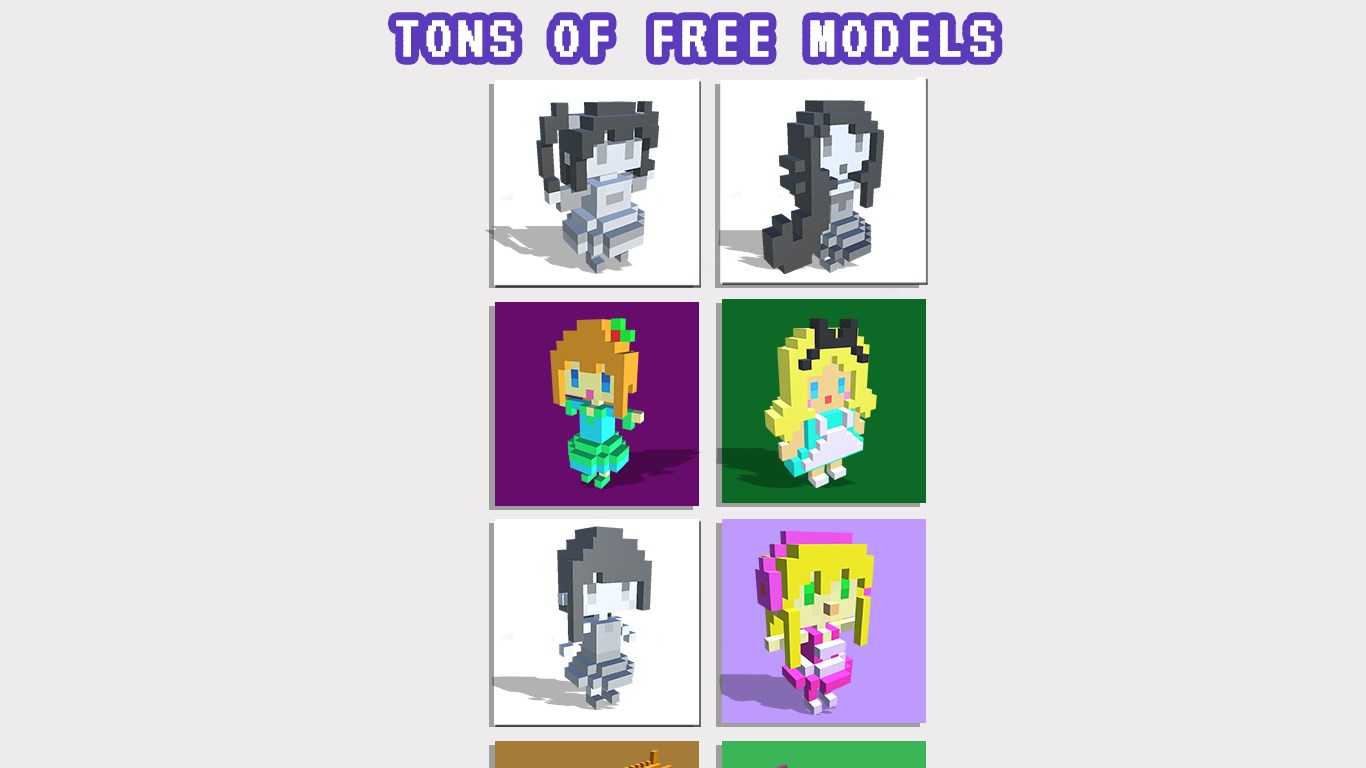Open the partially visible brown model tile
The height and width of the screenshot is (768, 1366).
pos(597,755)
